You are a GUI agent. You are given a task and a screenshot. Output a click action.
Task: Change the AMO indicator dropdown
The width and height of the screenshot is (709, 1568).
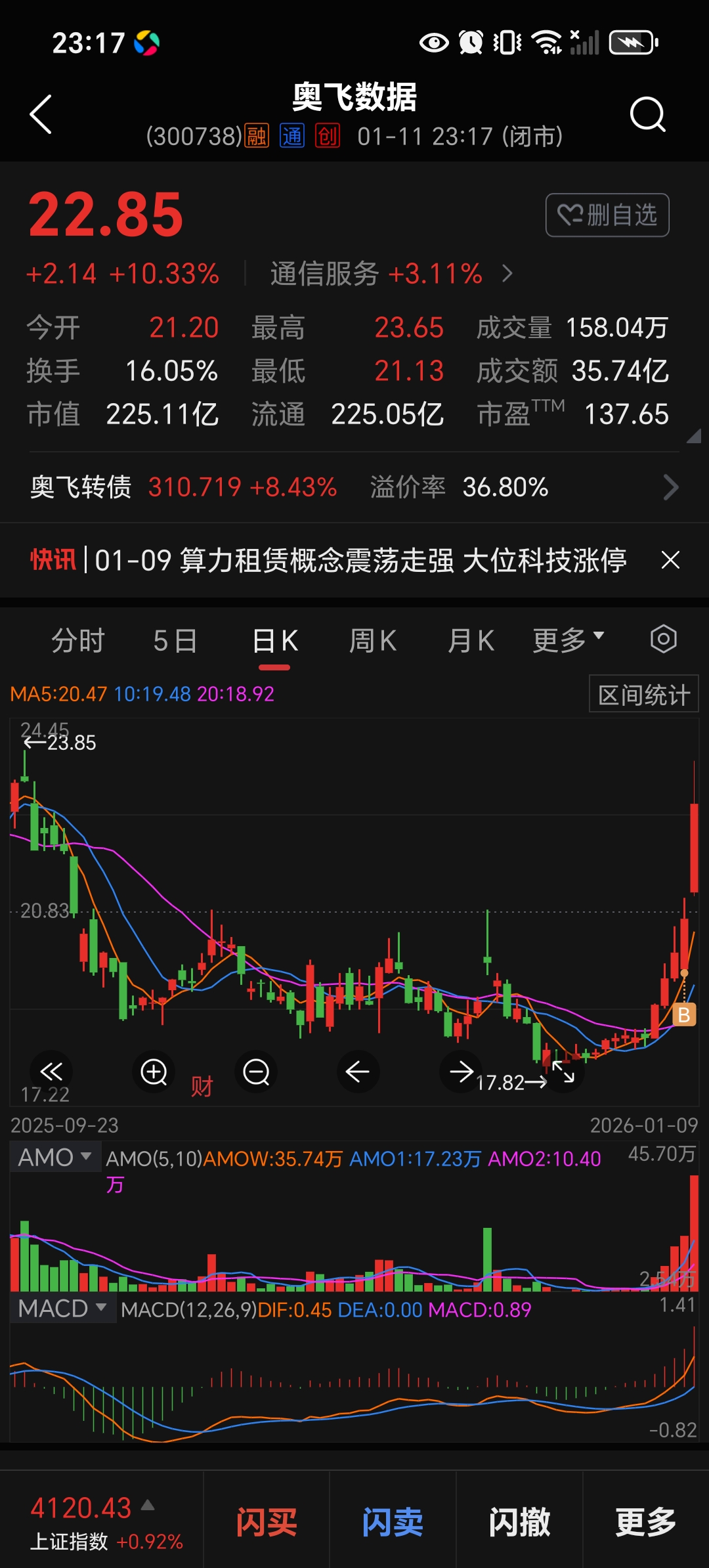point(55,1157)
